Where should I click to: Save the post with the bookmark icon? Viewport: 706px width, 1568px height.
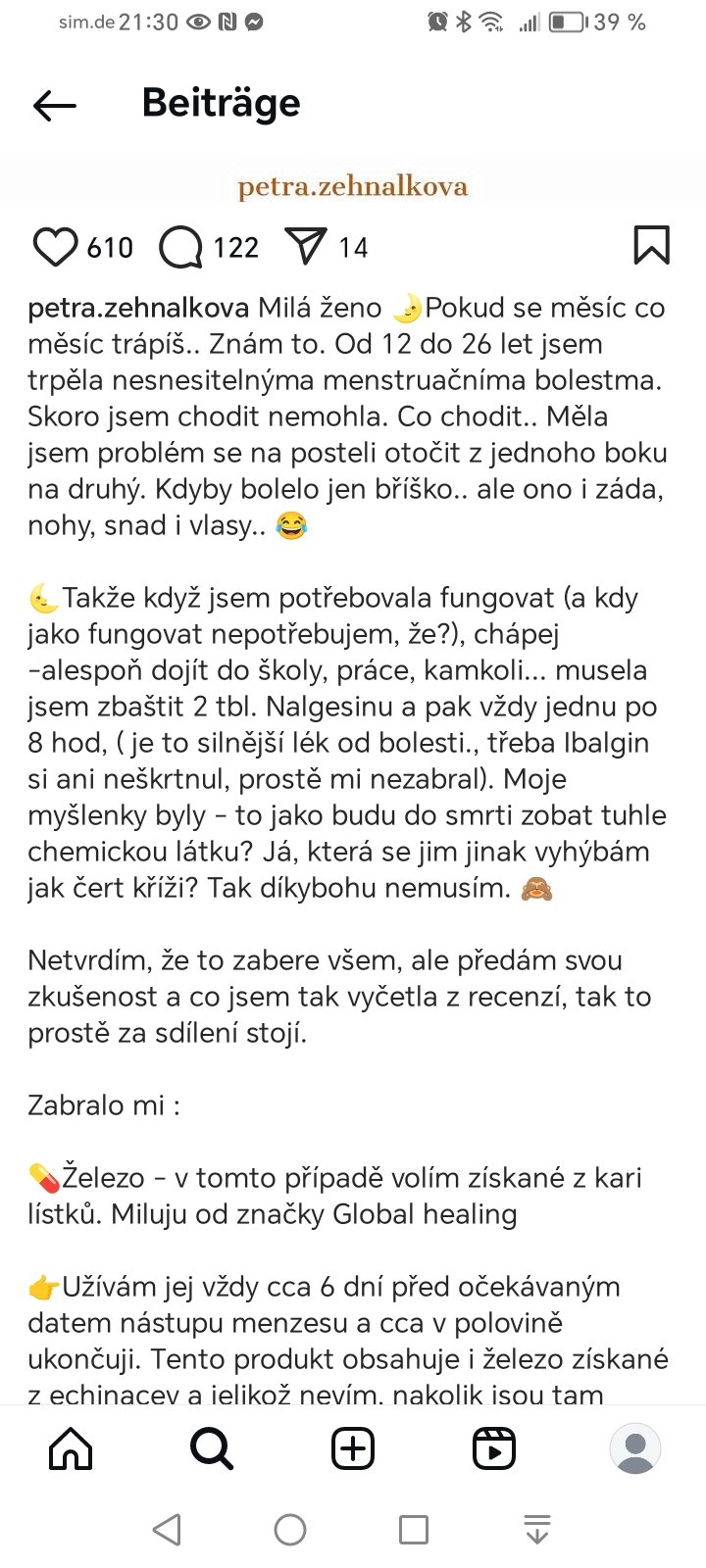point(651,246)
